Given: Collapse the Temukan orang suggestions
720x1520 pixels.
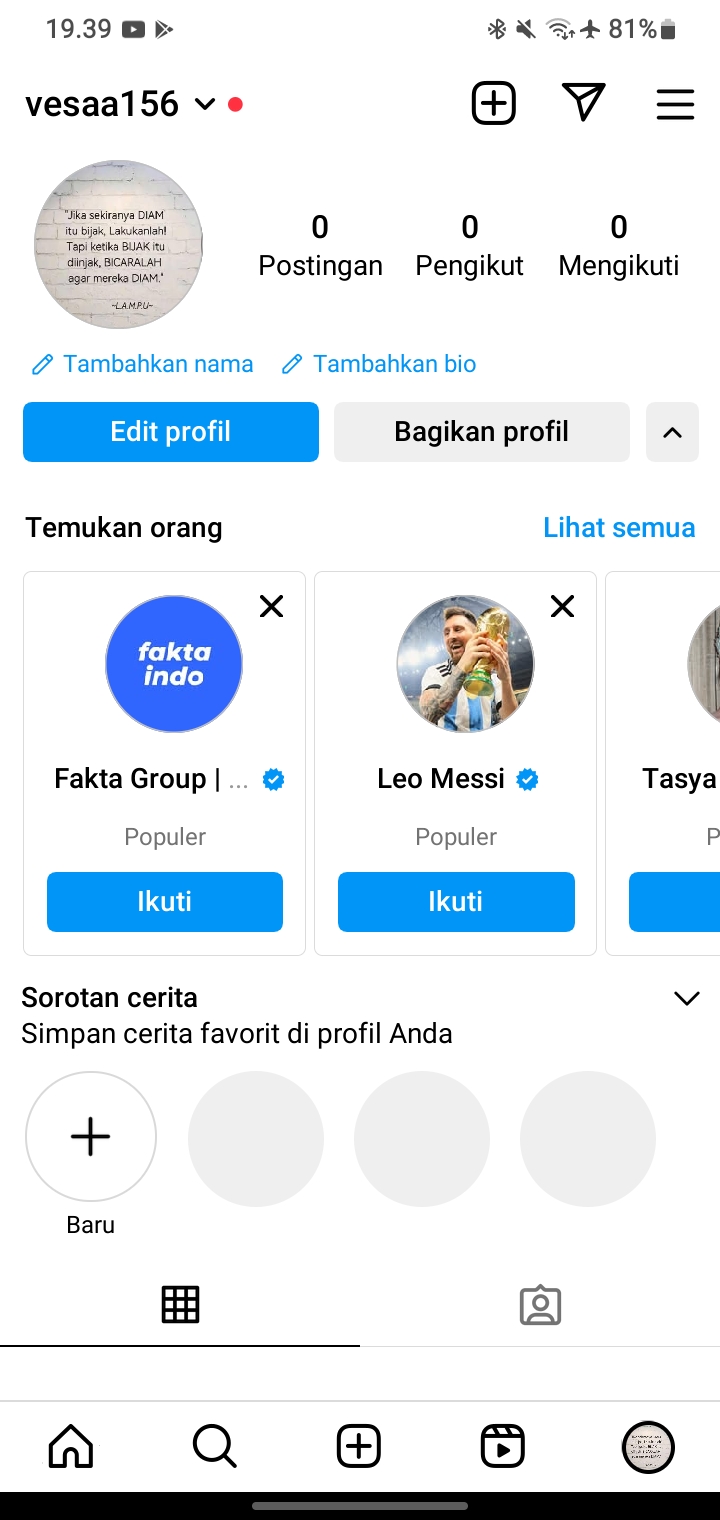Looking at the screenshot, I should click(672, 432).
